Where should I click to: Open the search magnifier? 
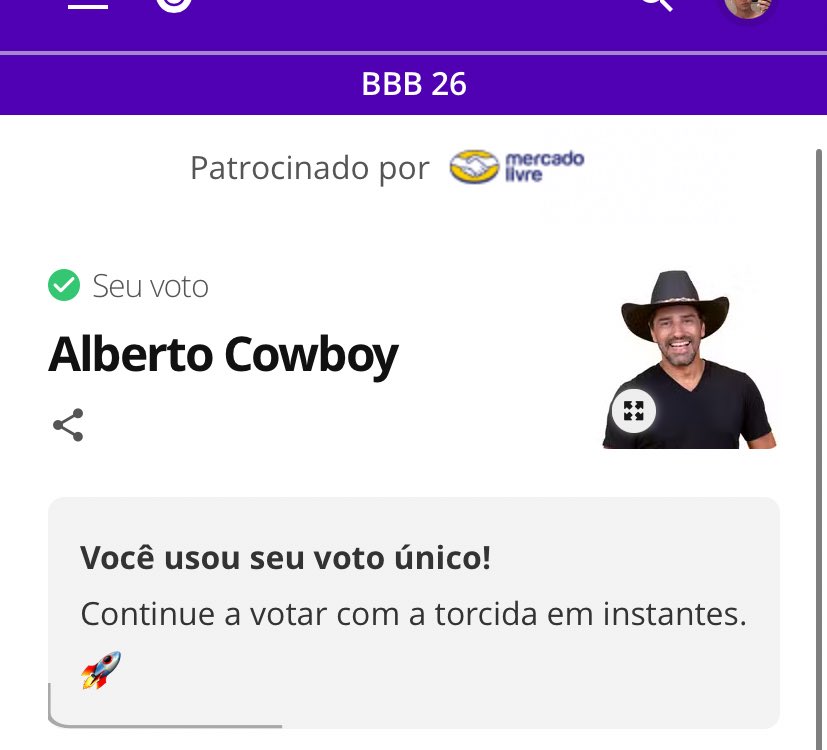[655, 4]
